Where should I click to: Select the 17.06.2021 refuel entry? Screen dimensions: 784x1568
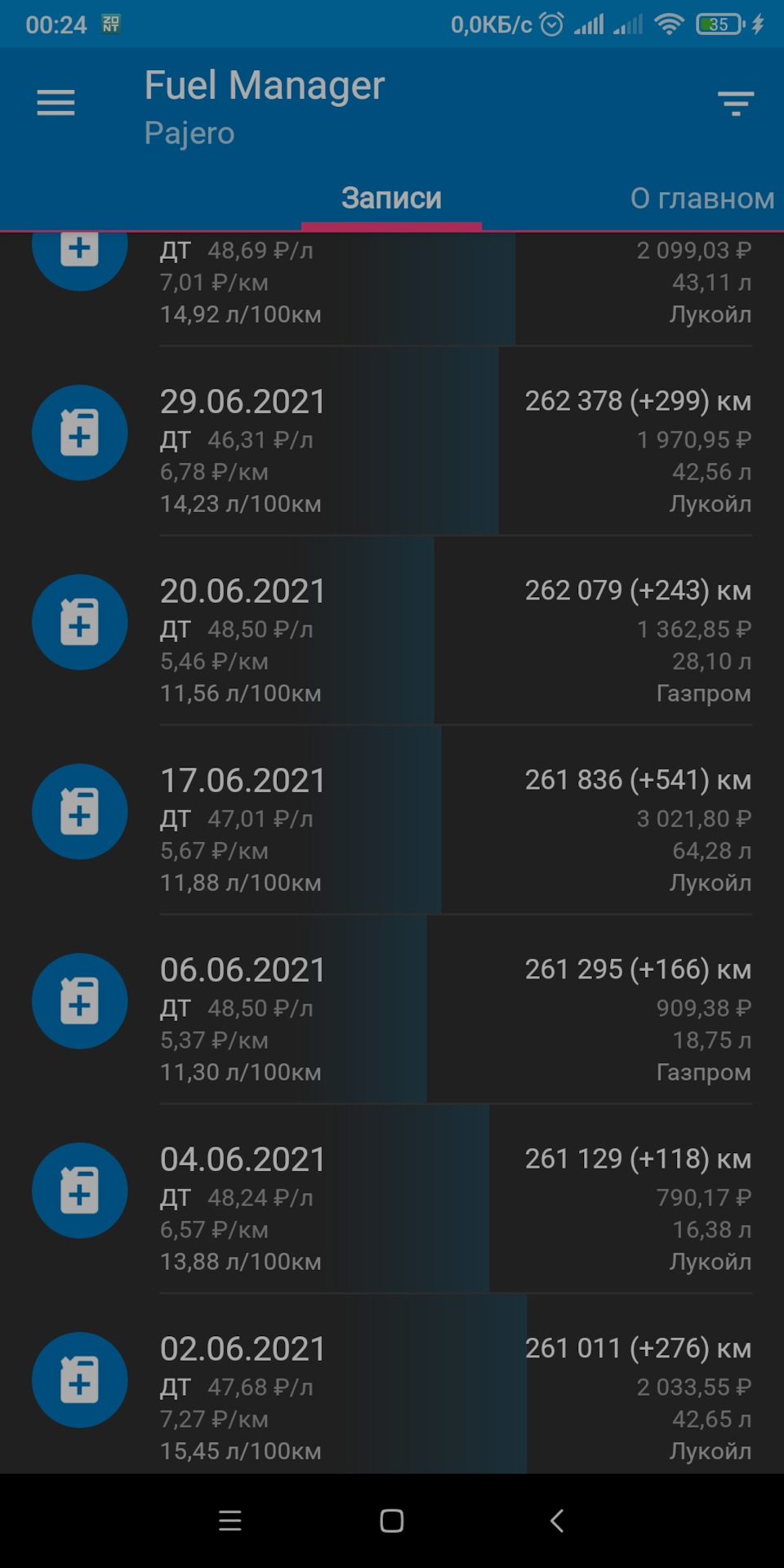392,820
